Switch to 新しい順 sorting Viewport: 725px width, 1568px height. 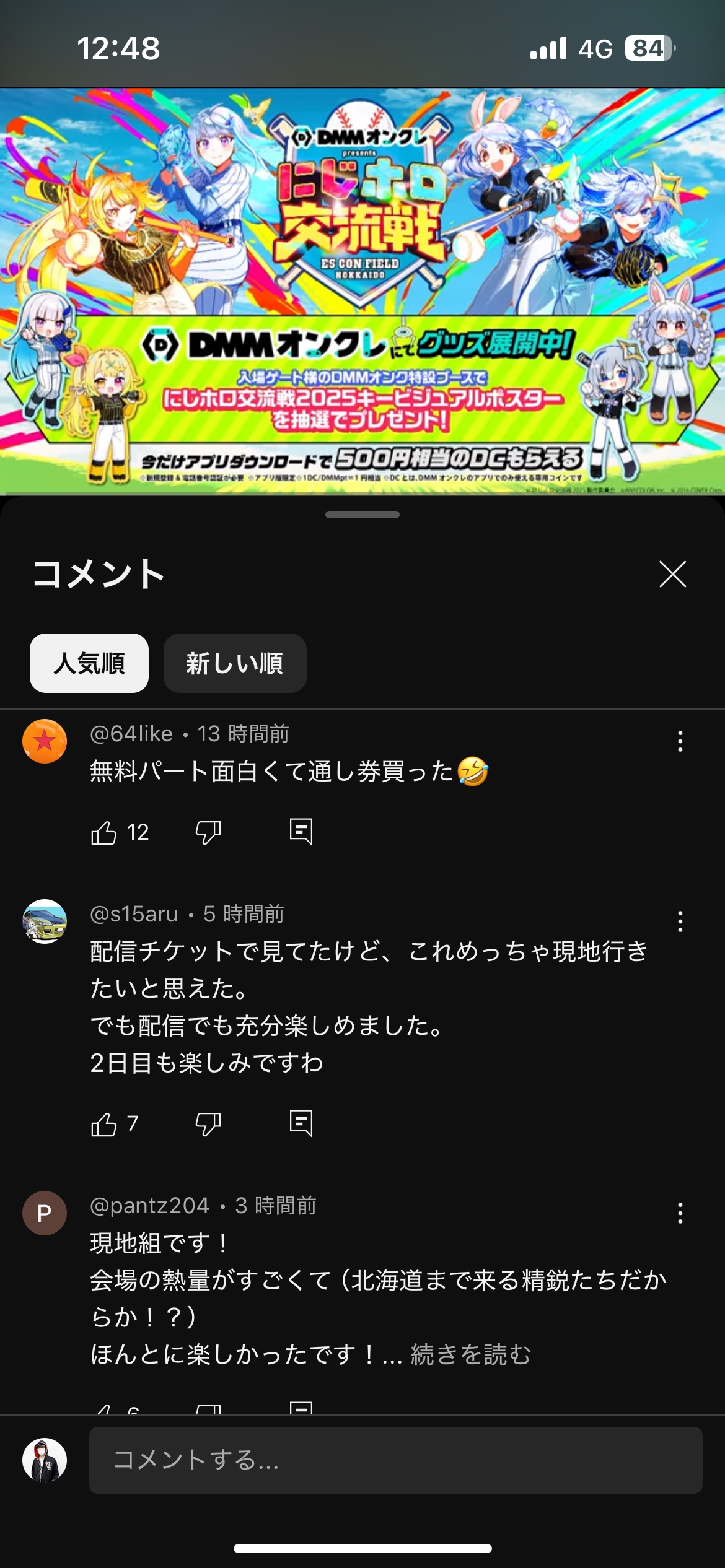235,663
